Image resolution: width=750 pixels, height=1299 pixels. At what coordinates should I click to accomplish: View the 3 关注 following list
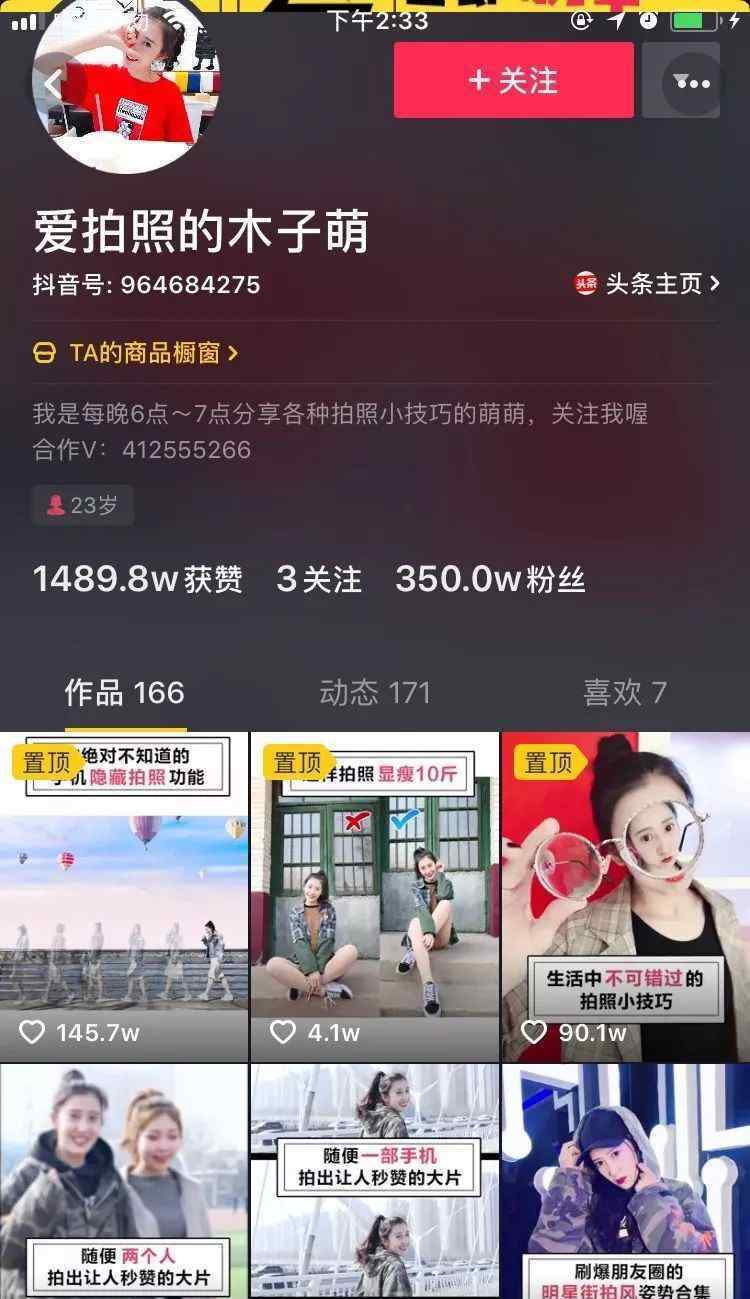319,579
